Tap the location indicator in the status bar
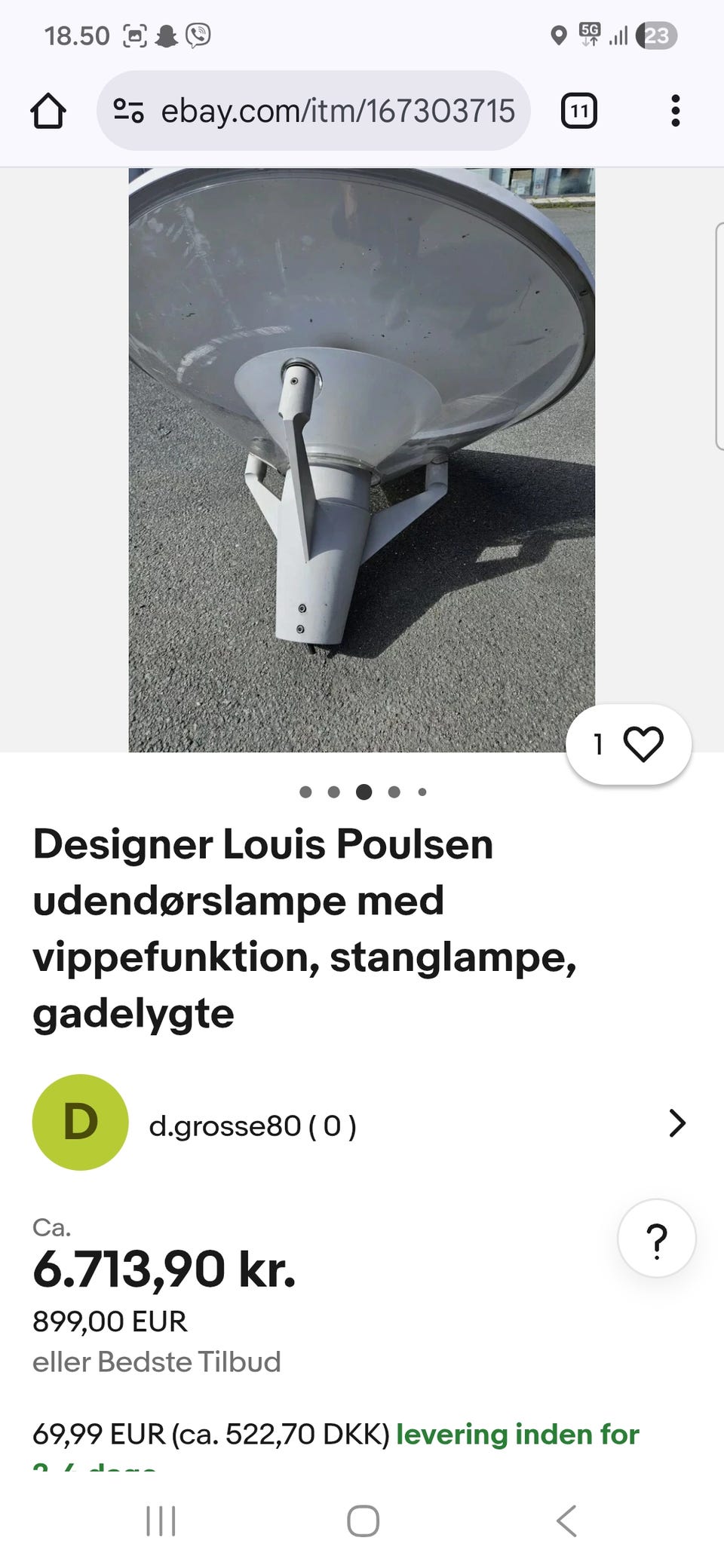Viewport: 724px width, 1568px height. point(558,34)
